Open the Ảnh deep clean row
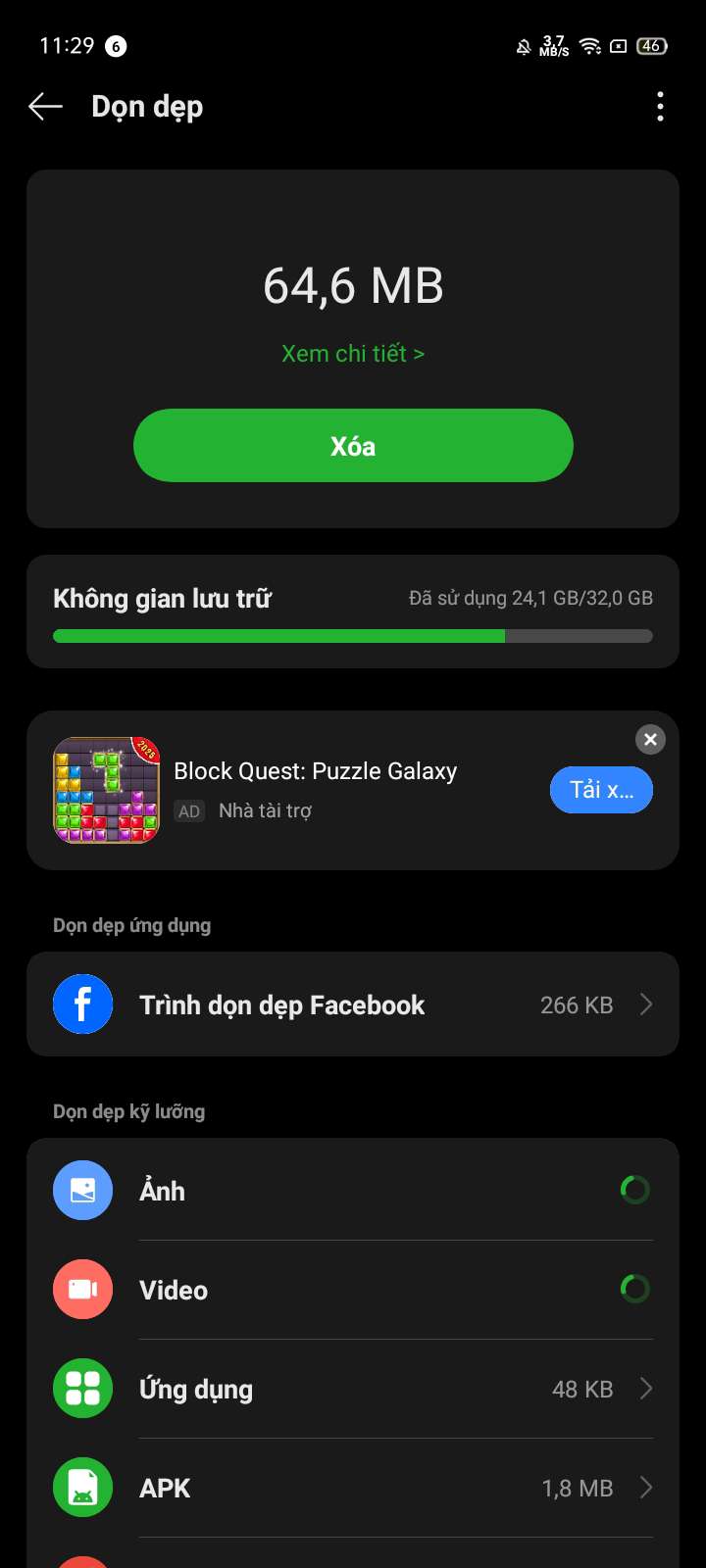The height and width of the screenshot is (1568, 706). [353, 1191]
